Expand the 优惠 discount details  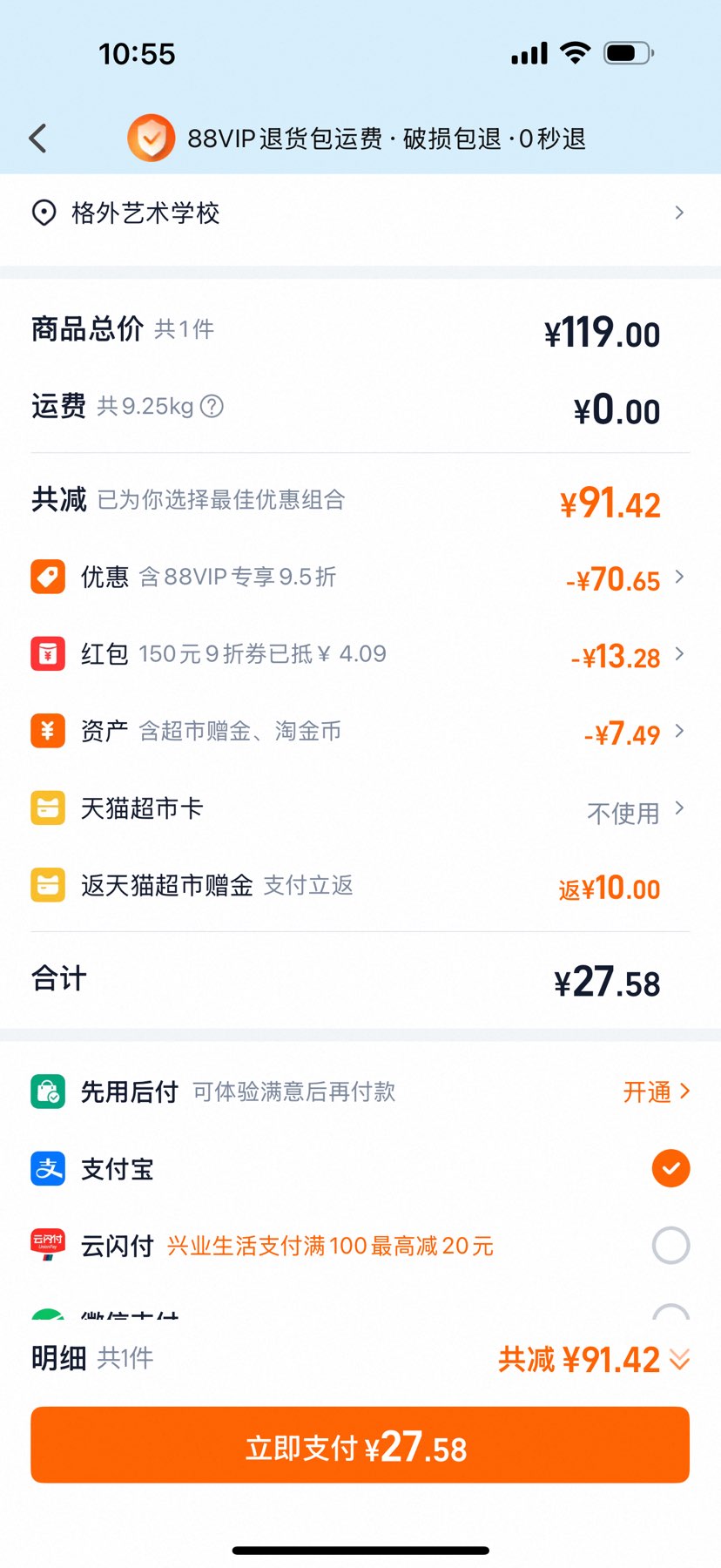click(x=678, y=576)
